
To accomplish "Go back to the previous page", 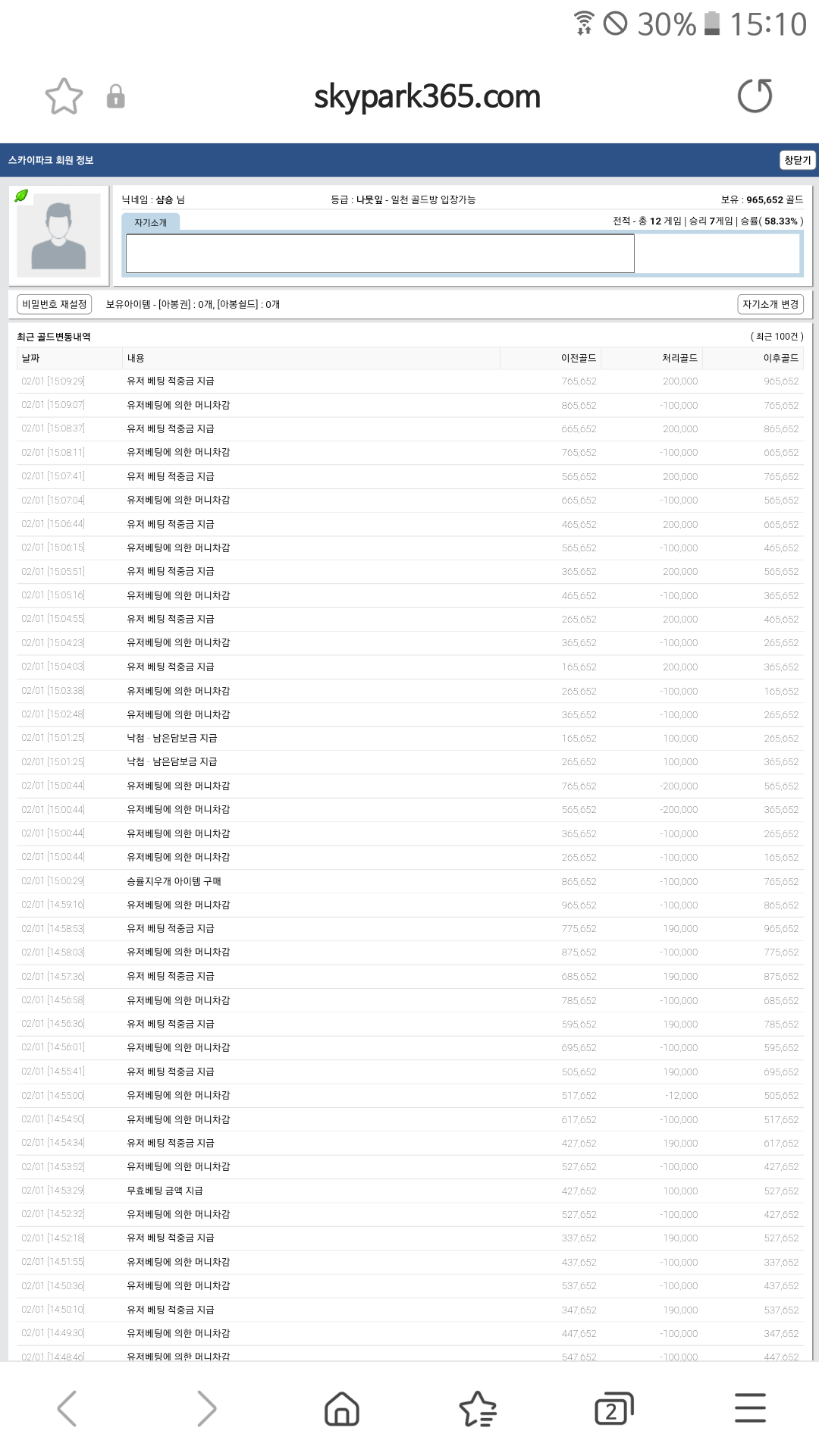I will click(x=67, y=1409).
